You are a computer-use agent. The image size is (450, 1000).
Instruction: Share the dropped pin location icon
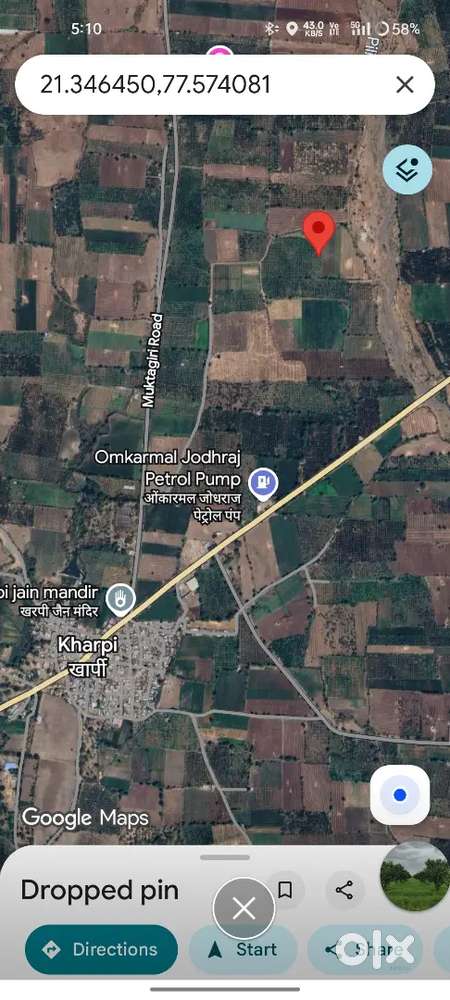click(345, 890)
